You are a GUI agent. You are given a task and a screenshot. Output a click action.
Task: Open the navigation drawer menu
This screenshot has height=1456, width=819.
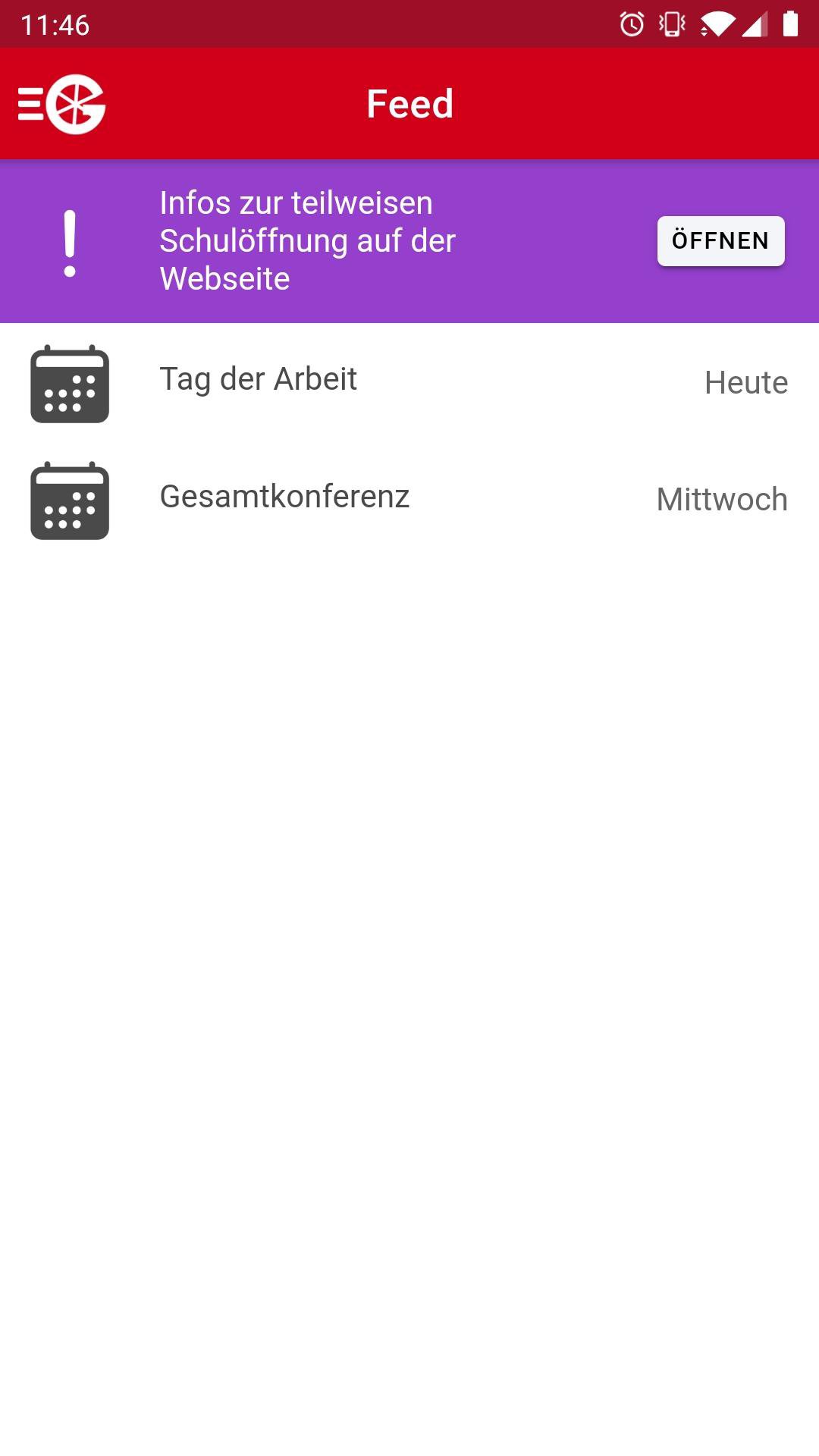(x=61, y=104)
